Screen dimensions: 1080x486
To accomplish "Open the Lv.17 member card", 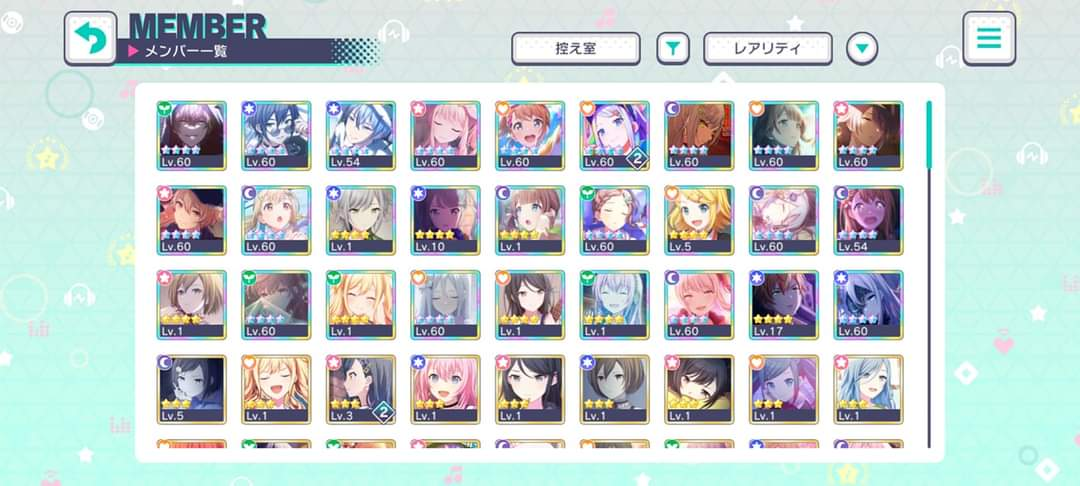I will [783, 304].
